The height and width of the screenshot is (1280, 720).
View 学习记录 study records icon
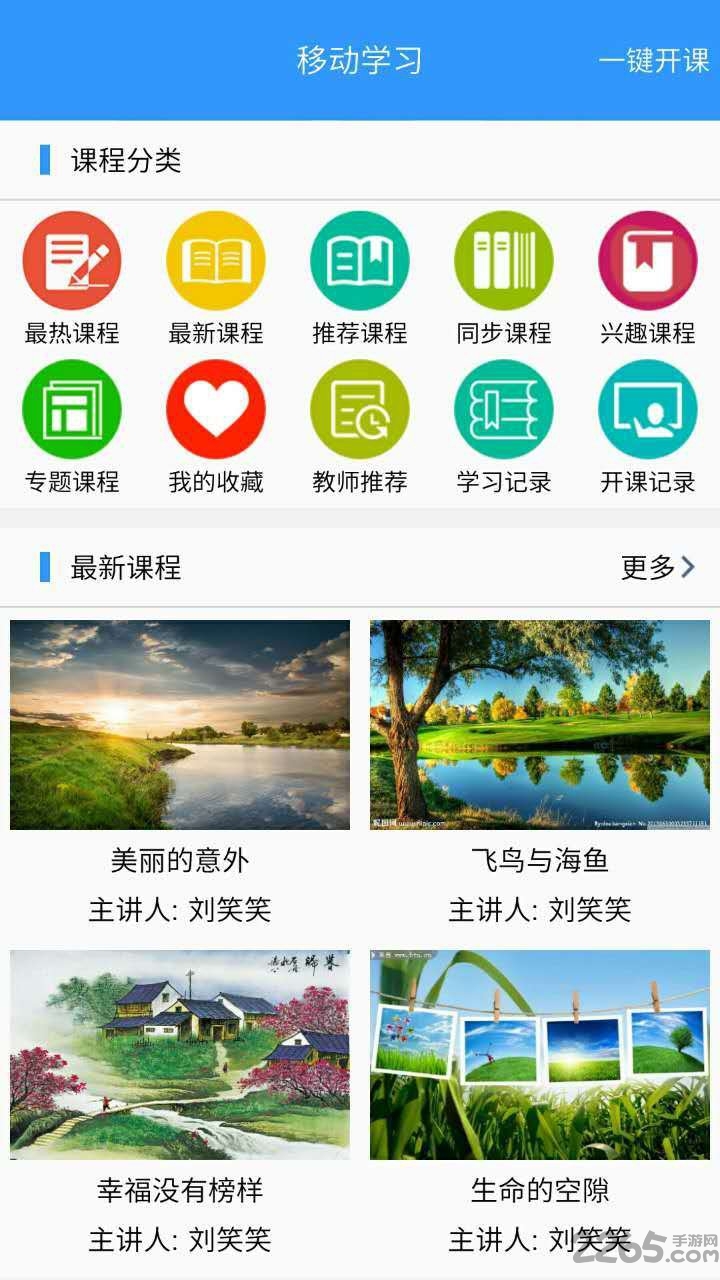pos(503,409)
